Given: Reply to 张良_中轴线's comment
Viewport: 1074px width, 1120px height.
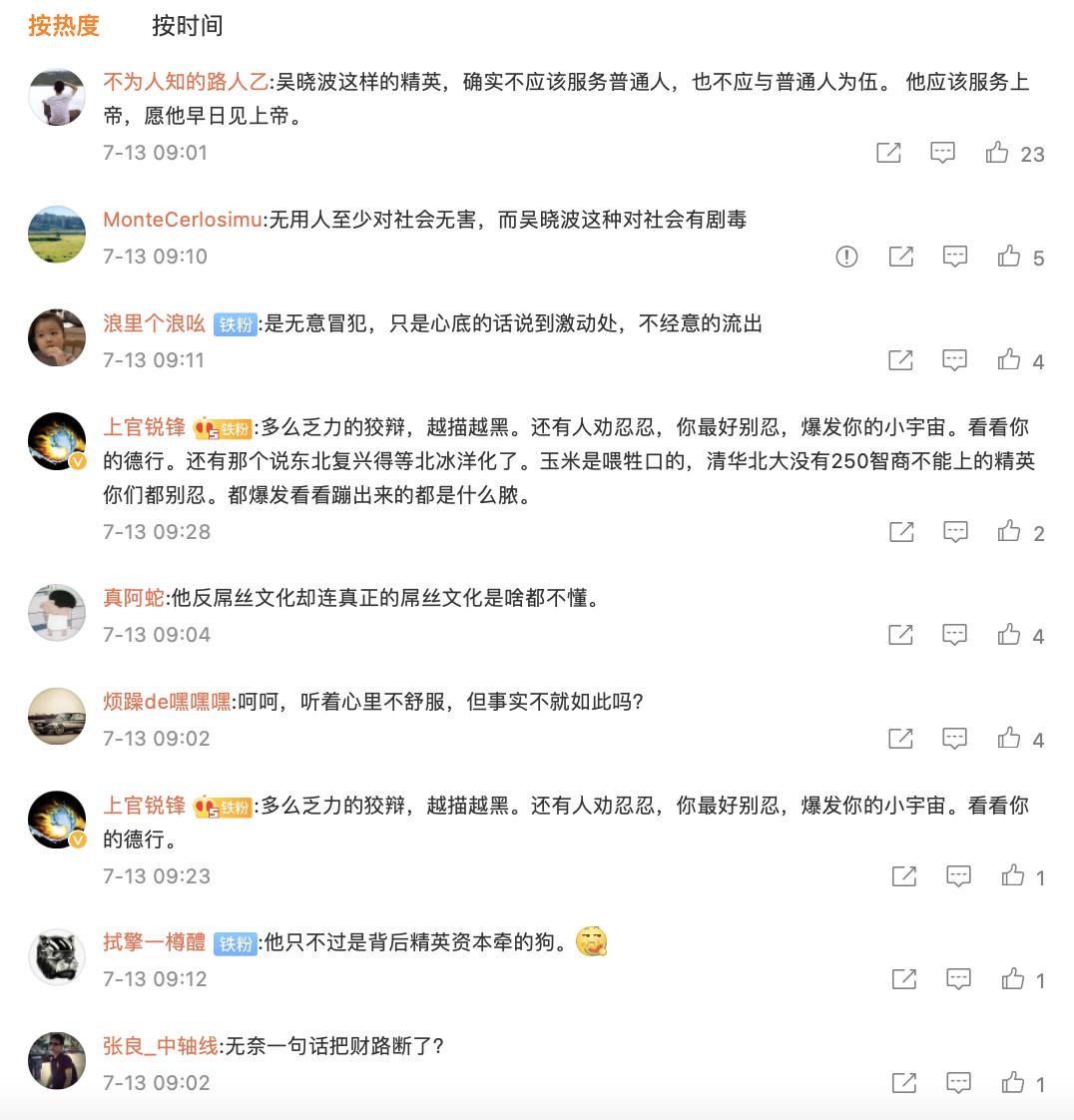Looking at the screenshot, I should pyautogui.click(x=958, y=1083).
